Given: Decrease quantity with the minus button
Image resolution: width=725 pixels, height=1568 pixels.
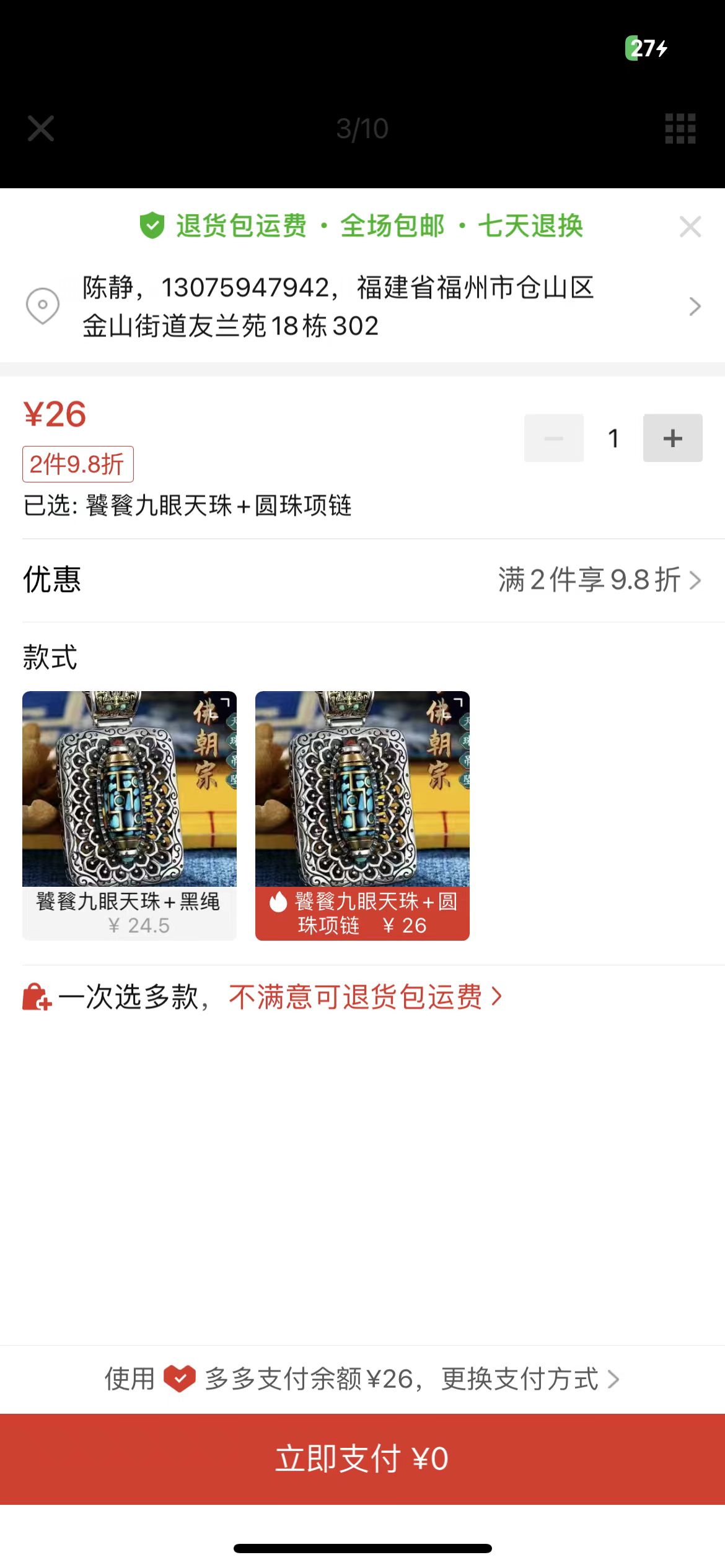Looking at the screenshot, I should point(554,438).
